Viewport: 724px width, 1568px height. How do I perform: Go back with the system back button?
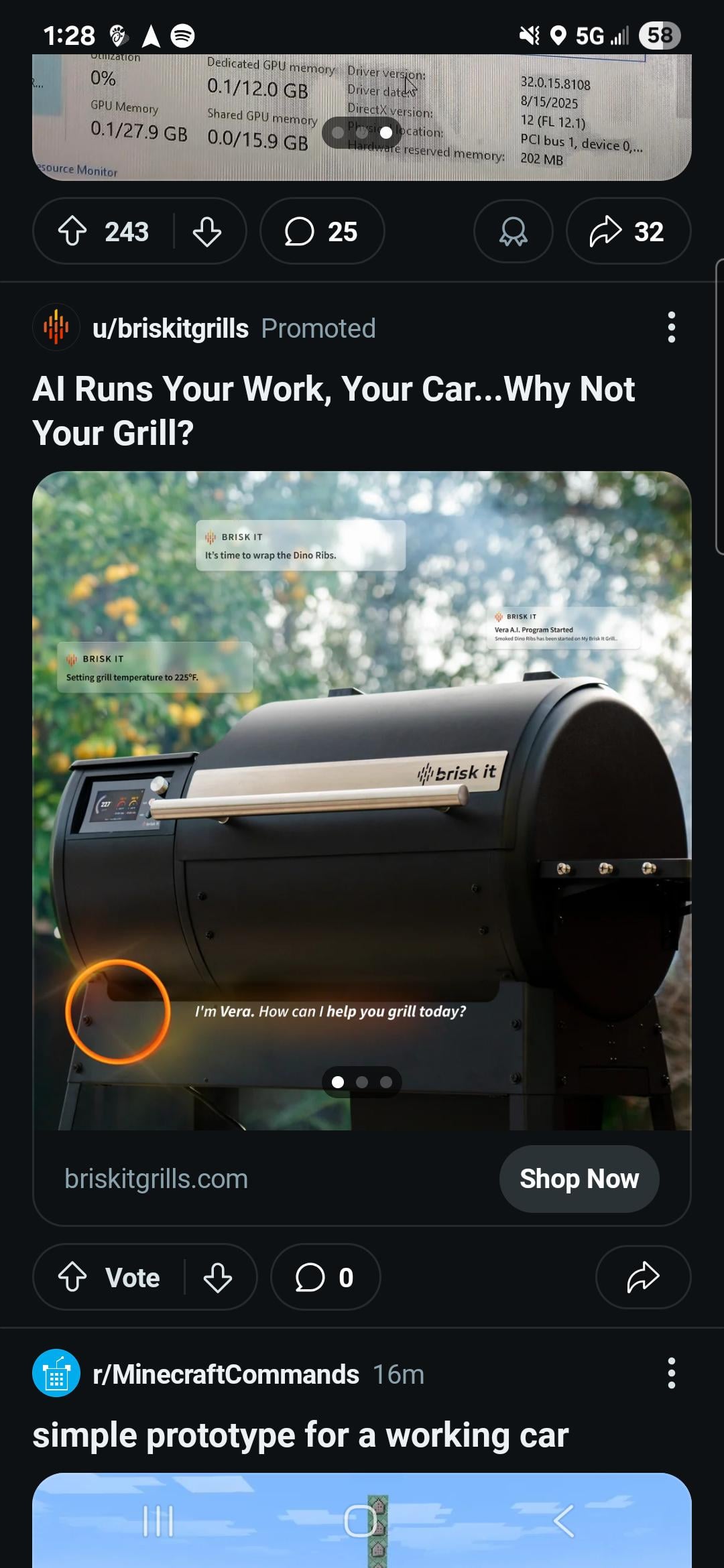(x=564, y=1520)
